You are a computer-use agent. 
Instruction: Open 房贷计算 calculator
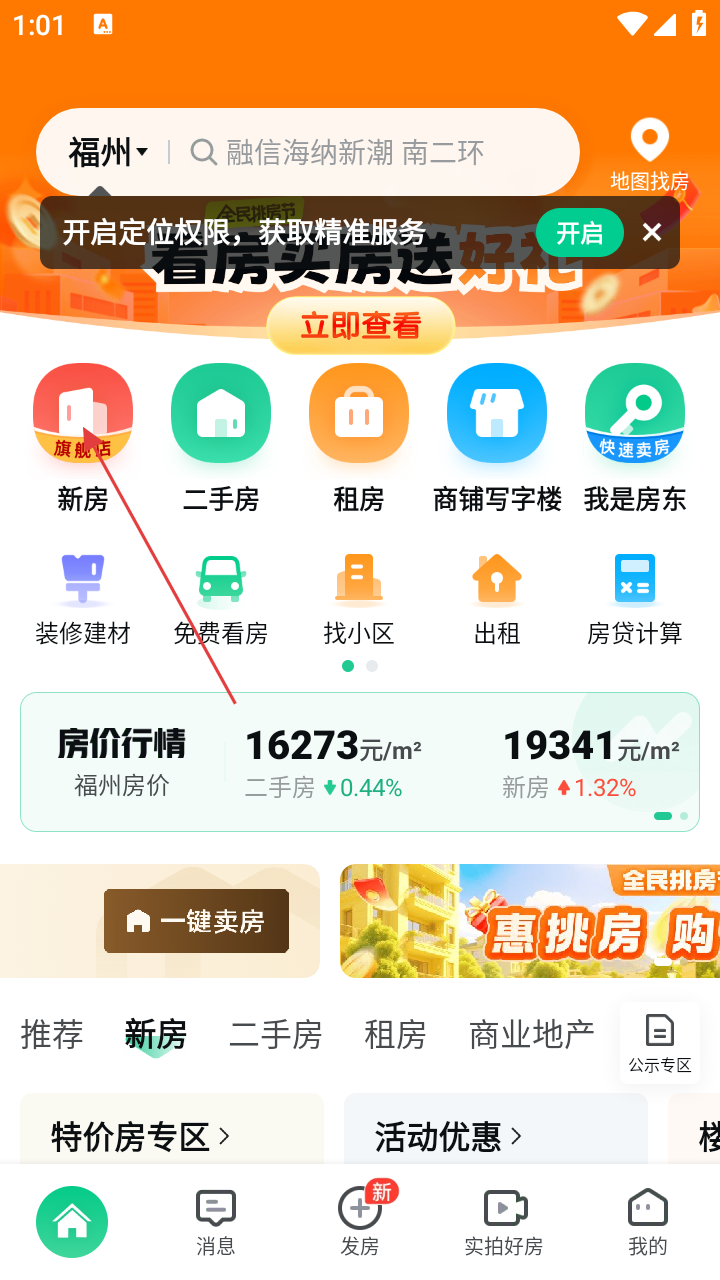pyautogui.click(x=635, y=598)
